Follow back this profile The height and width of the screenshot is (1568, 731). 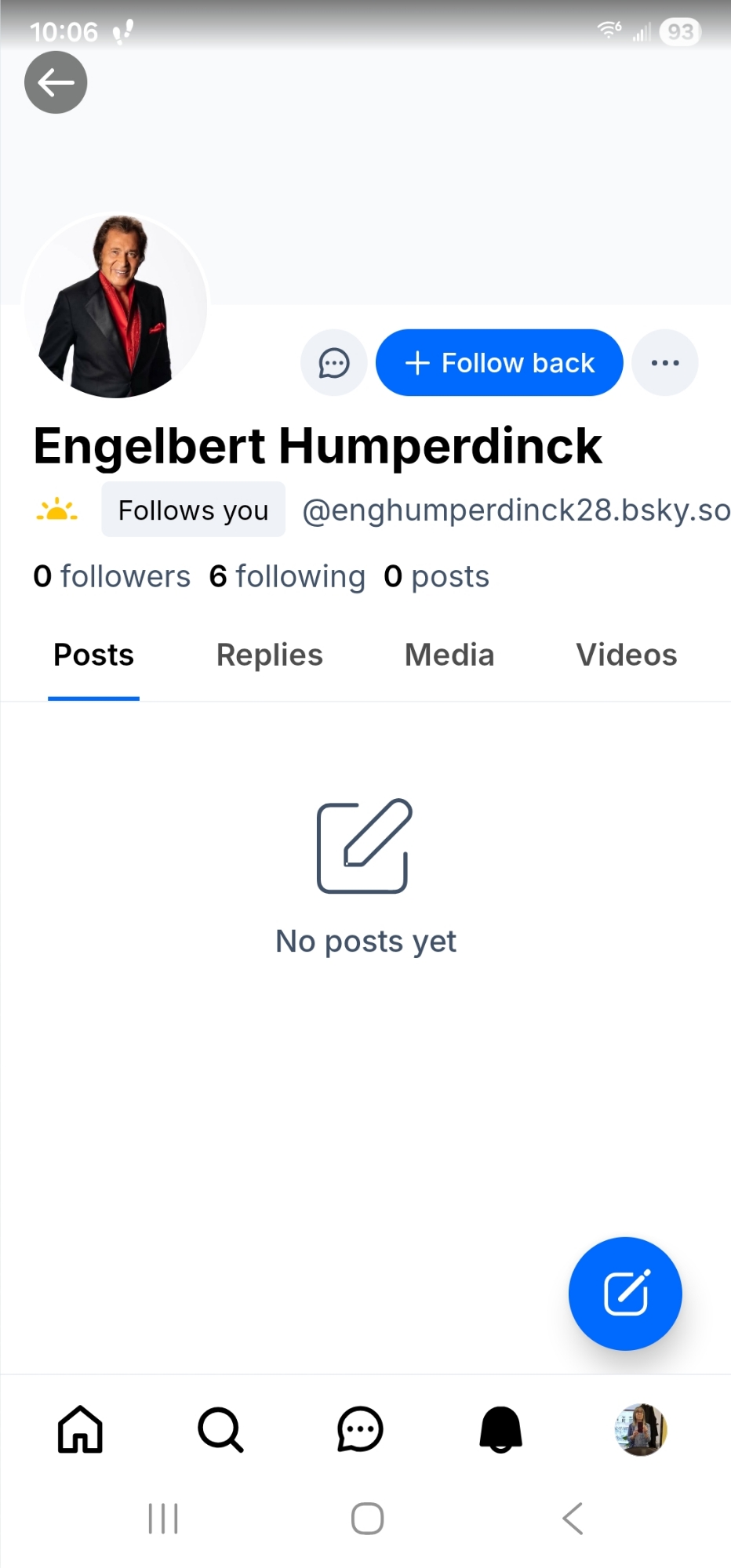[x=500, y=363]
